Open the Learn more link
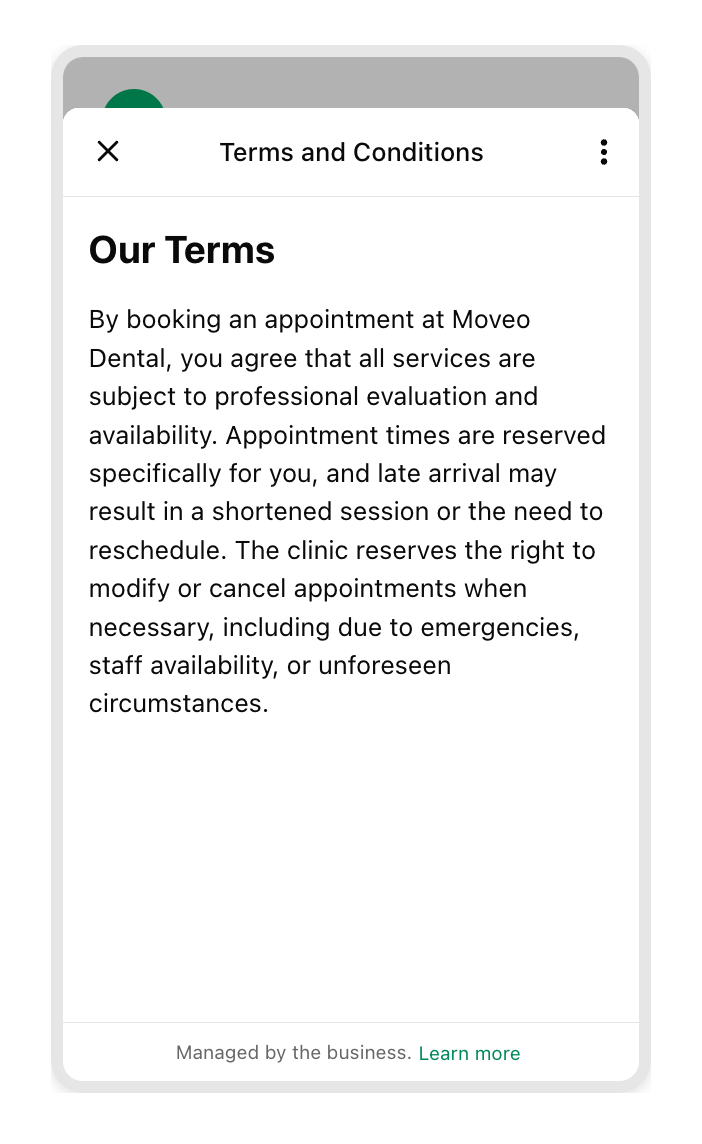702x1144 pixels. [x=469, y=1053]
